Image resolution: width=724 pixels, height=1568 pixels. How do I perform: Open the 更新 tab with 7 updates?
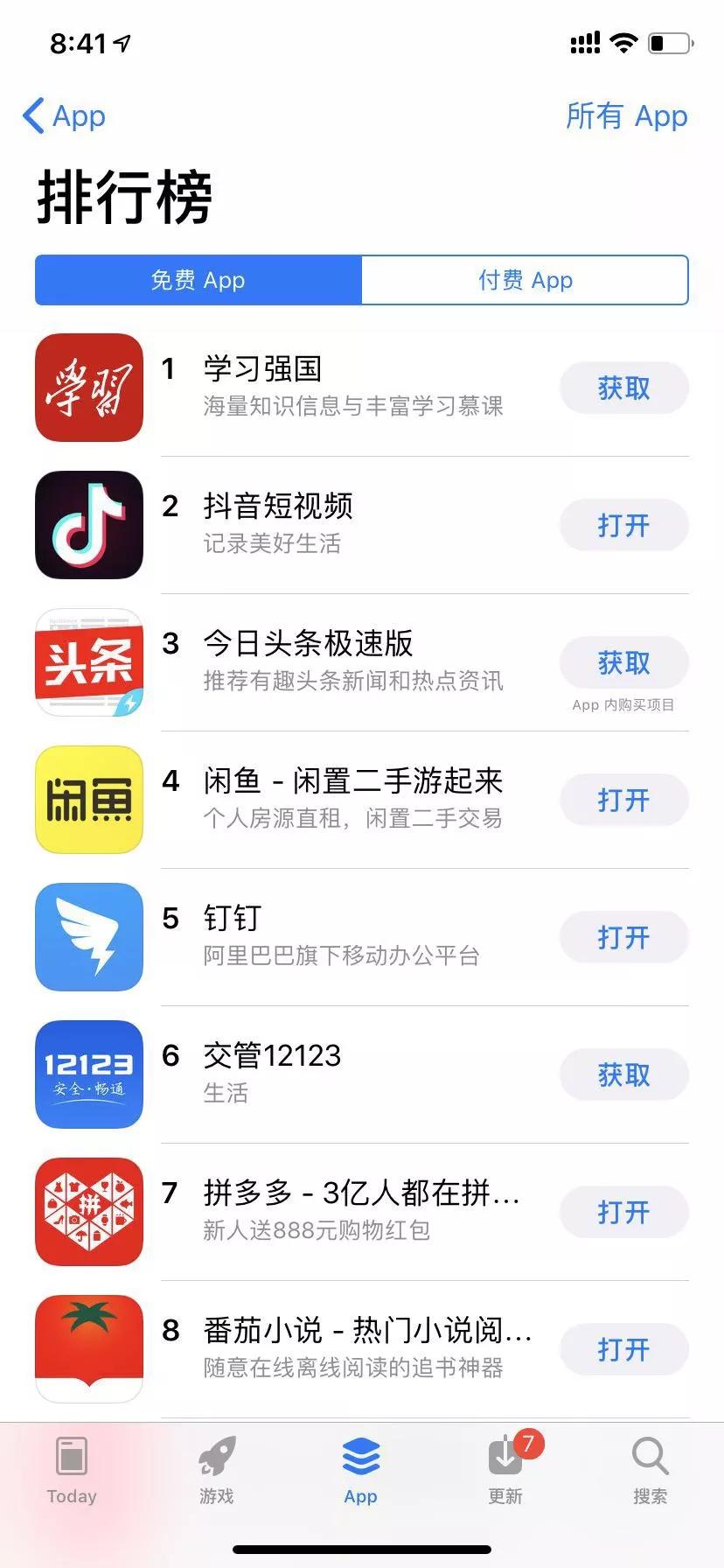[505, 1470]
